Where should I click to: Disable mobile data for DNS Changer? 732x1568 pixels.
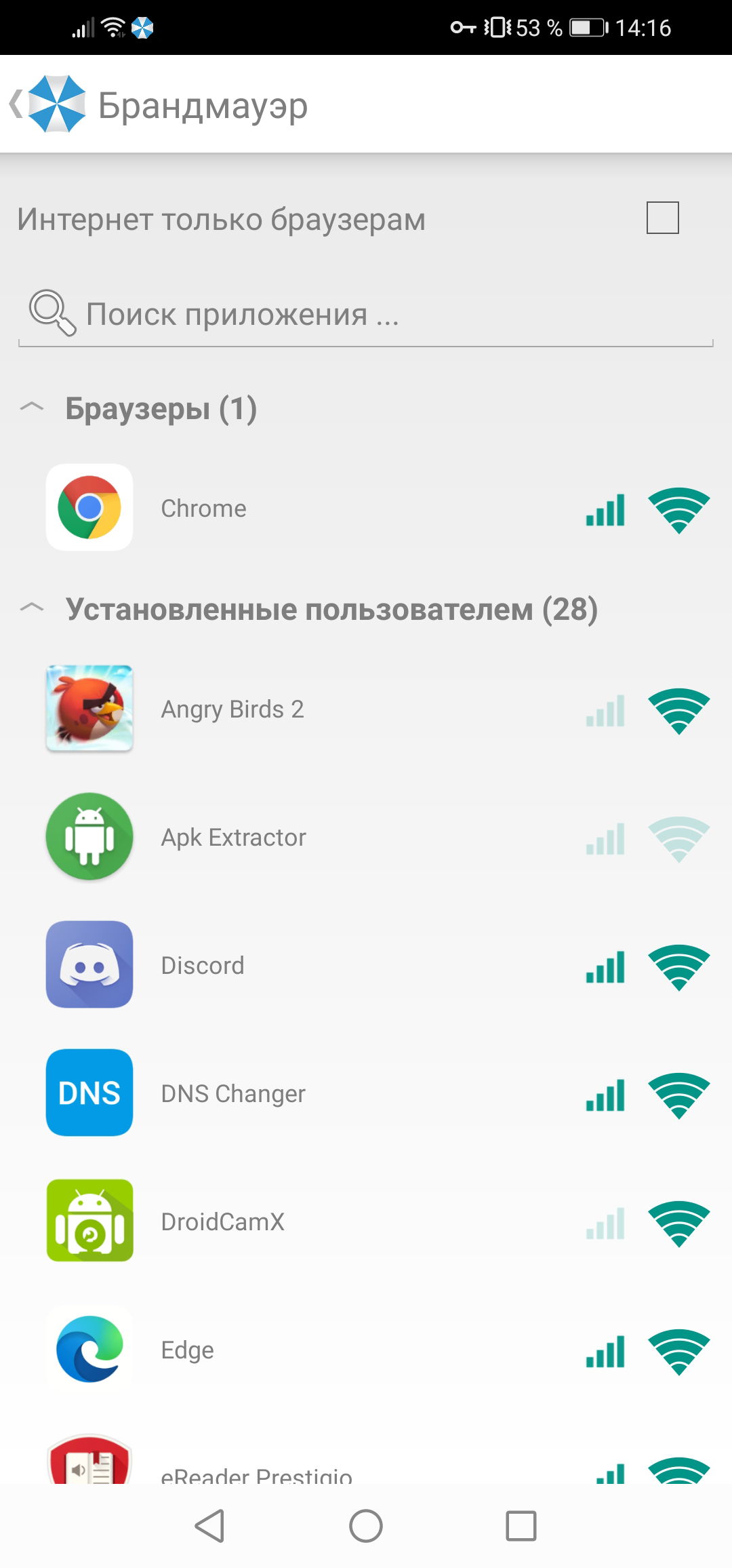tap(605, 1095)
